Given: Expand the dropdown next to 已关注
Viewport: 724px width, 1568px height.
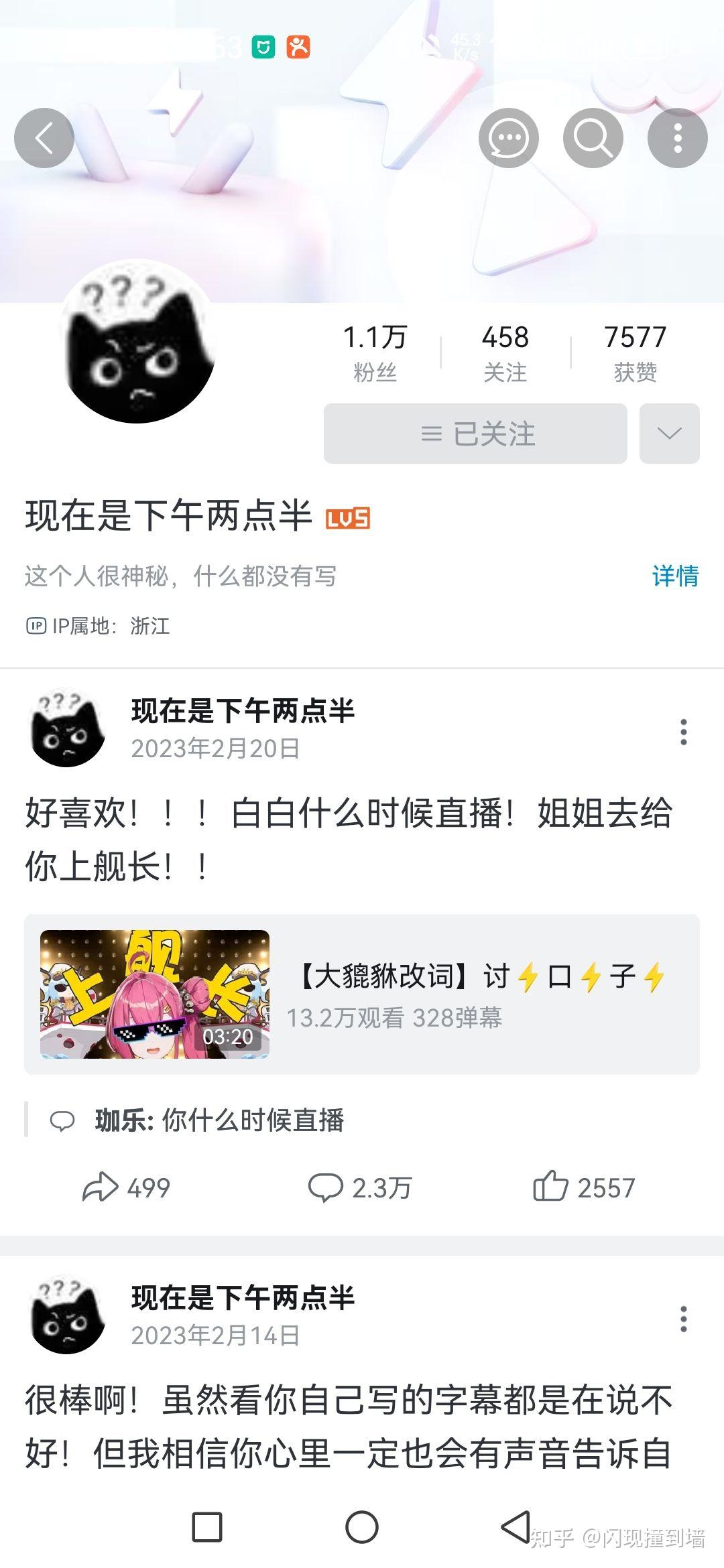Looking at the screenshot, I should click(x=669, y=434).
